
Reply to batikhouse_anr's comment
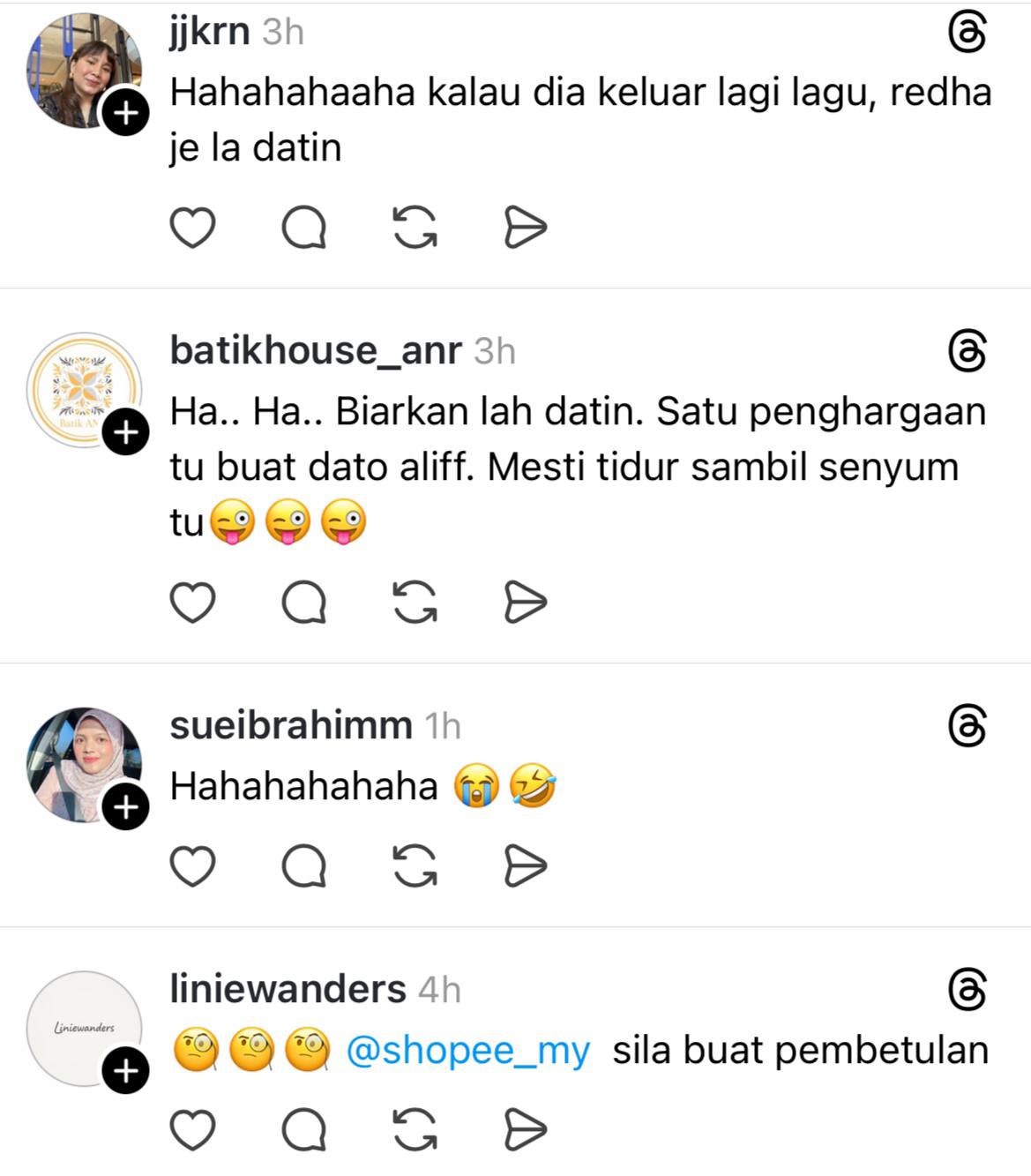tap(304, 603)
